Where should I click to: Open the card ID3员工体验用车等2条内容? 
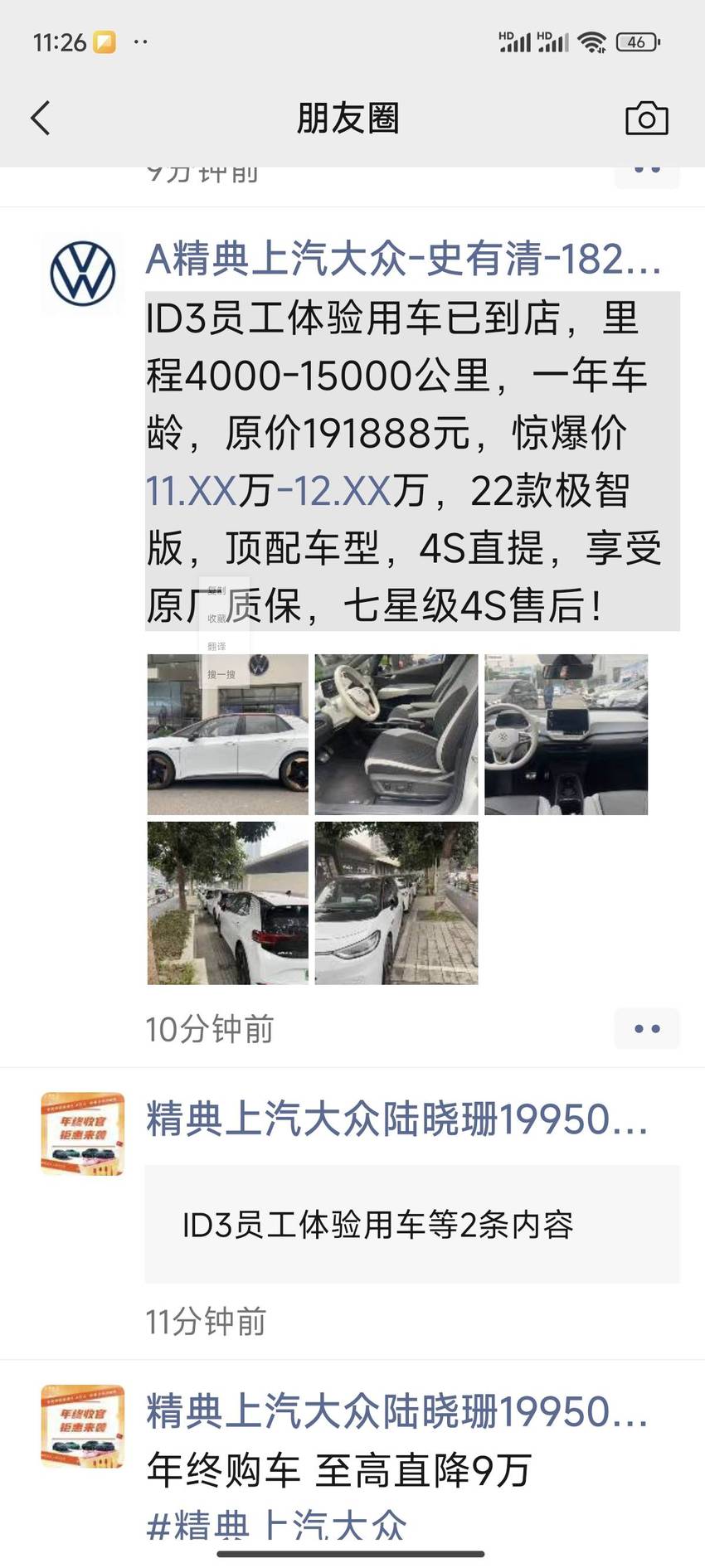[412, 1225]
